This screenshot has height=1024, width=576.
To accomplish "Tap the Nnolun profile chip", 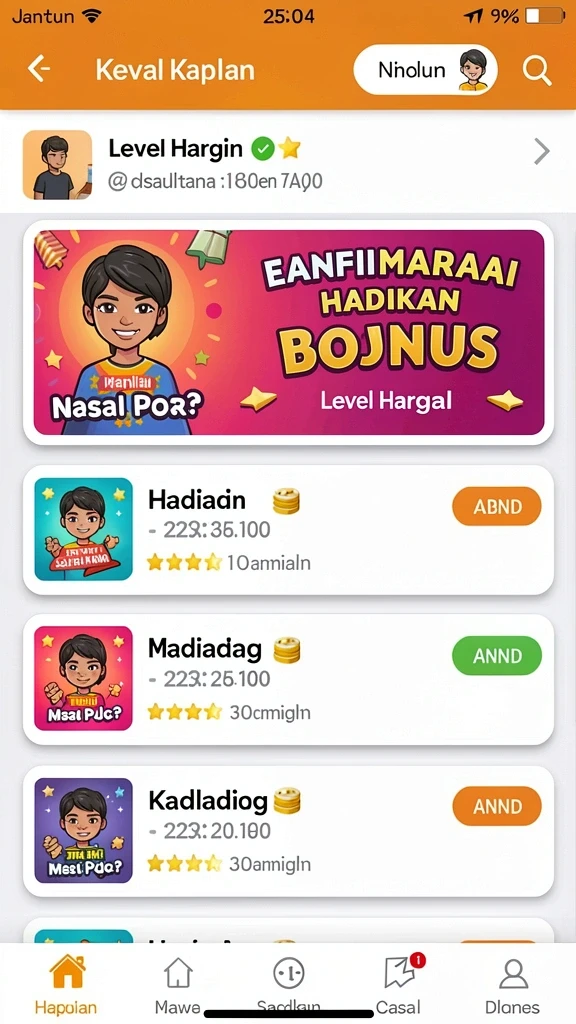I will coord(426,70).
